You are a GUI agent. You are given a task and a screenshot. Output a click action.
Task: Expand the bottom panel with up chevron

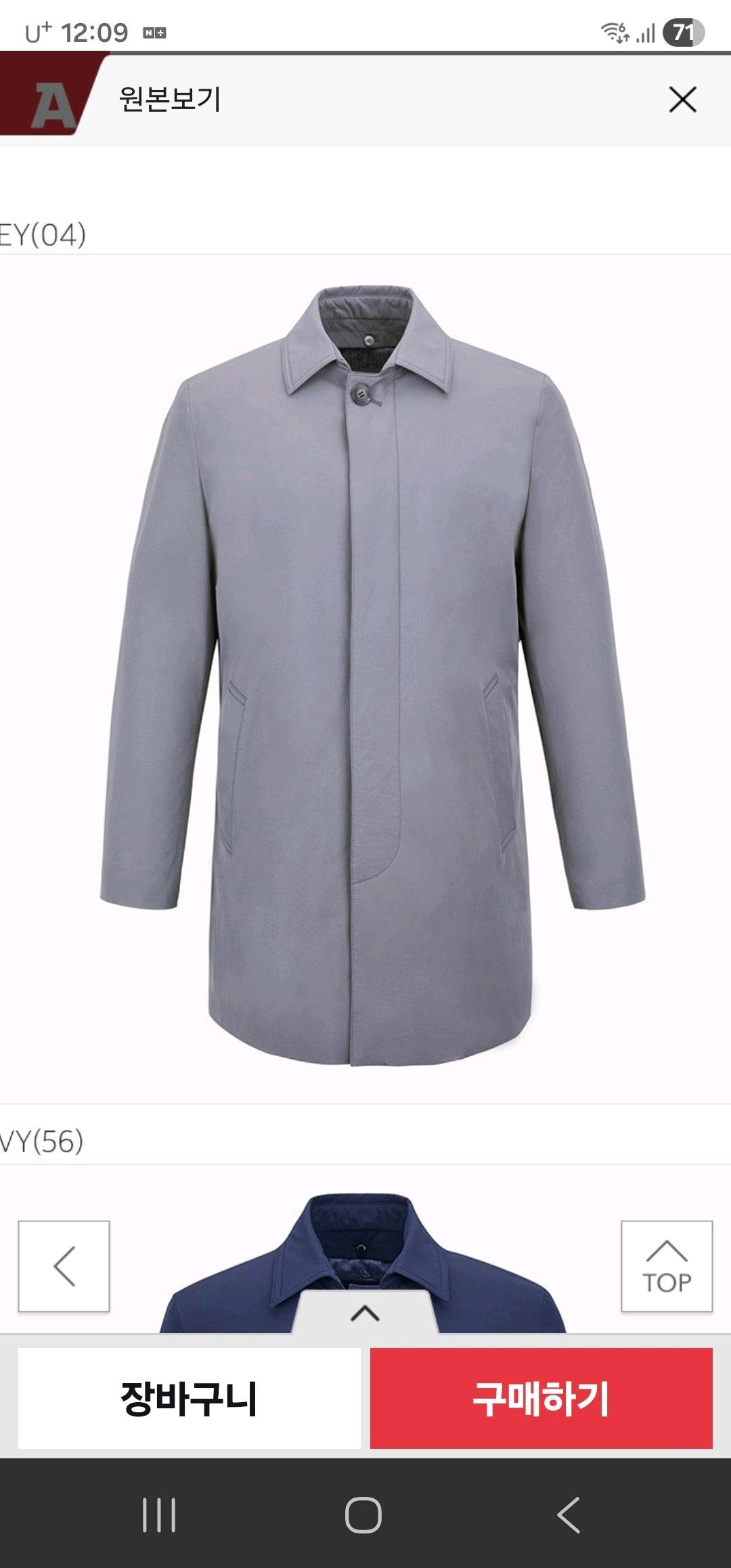click(365, 1313)
